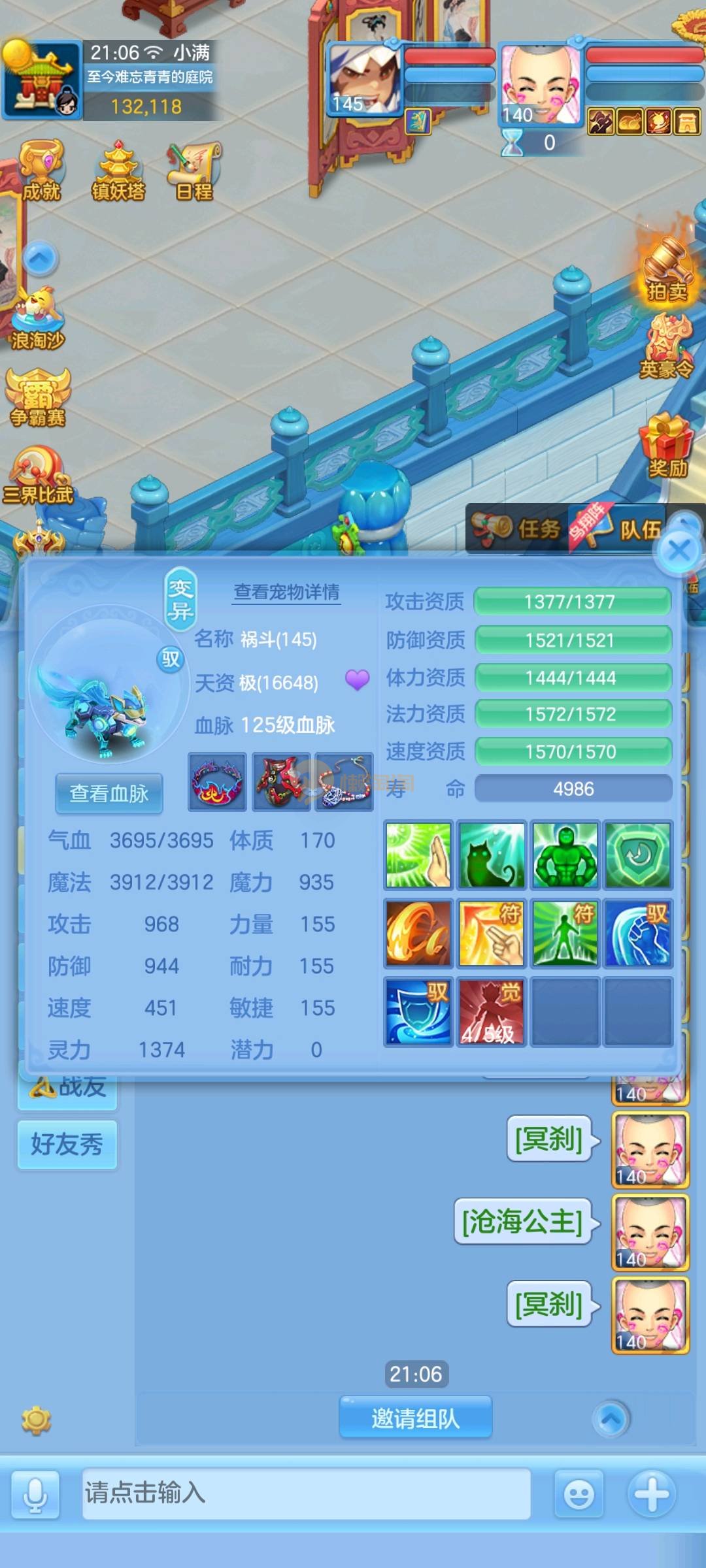706x1568 pixels.
Task: Tap the 查看血脉 button
Action: pos(109,793)
